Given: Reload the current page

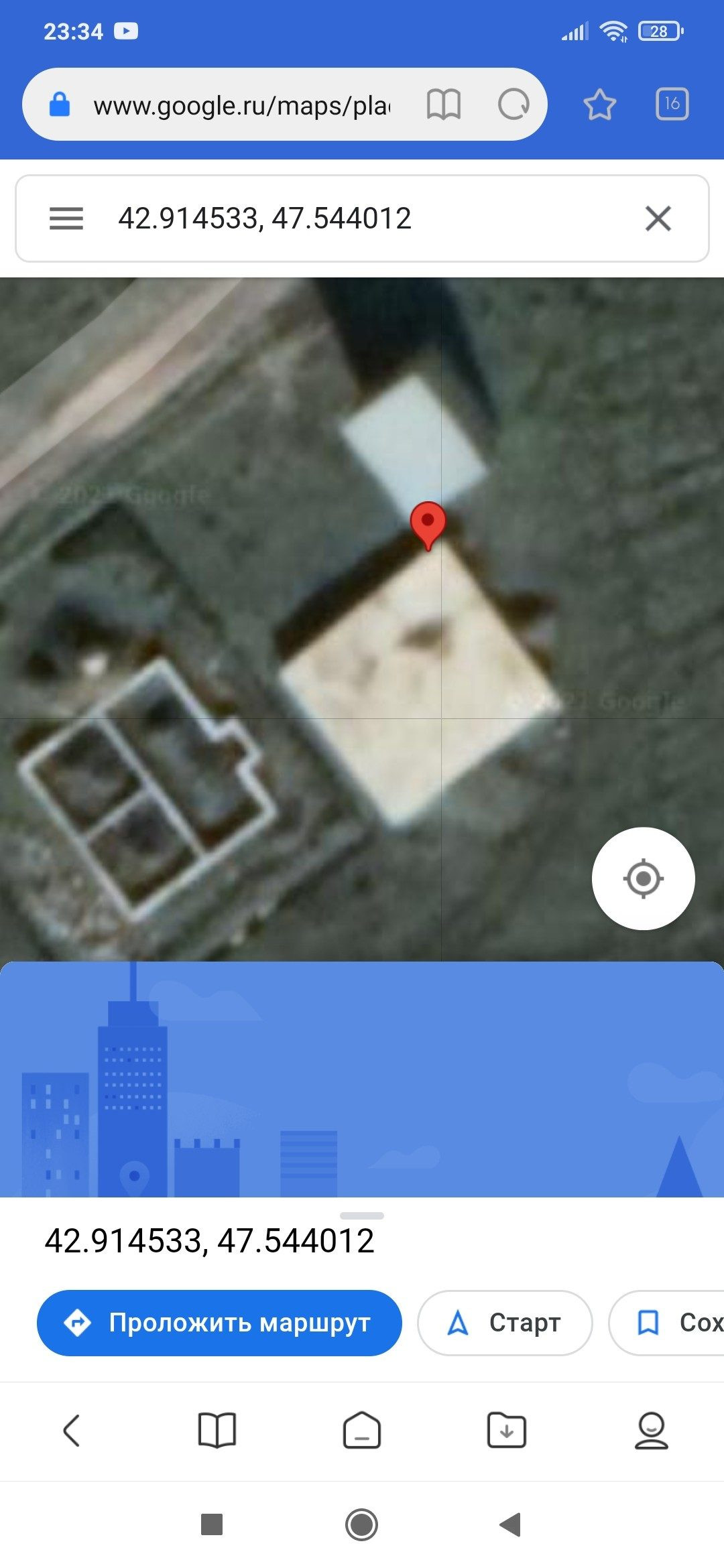Looking at the screenshot, I should (x=514, y=105).
